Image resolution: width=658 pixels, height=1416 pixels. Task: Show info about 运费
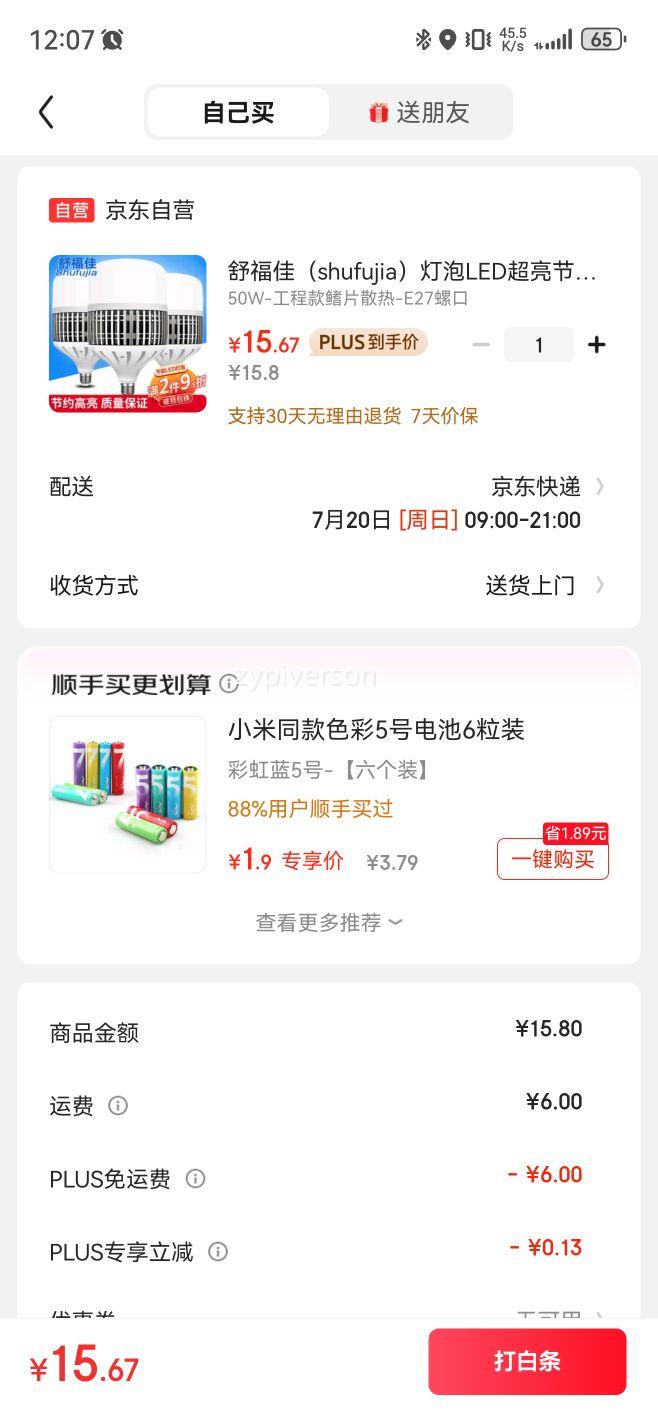point(118,1105)
